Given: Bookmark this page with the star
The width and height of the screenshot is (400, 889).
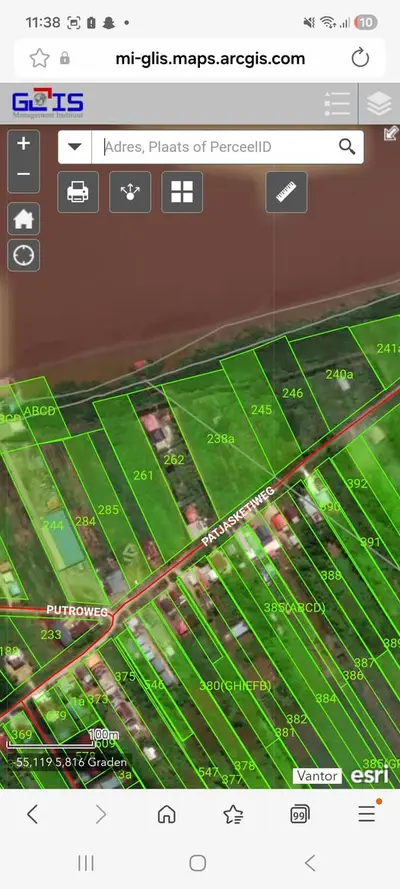Looking at the screenshot, I should pyautogui.click(x=39, y=58).
